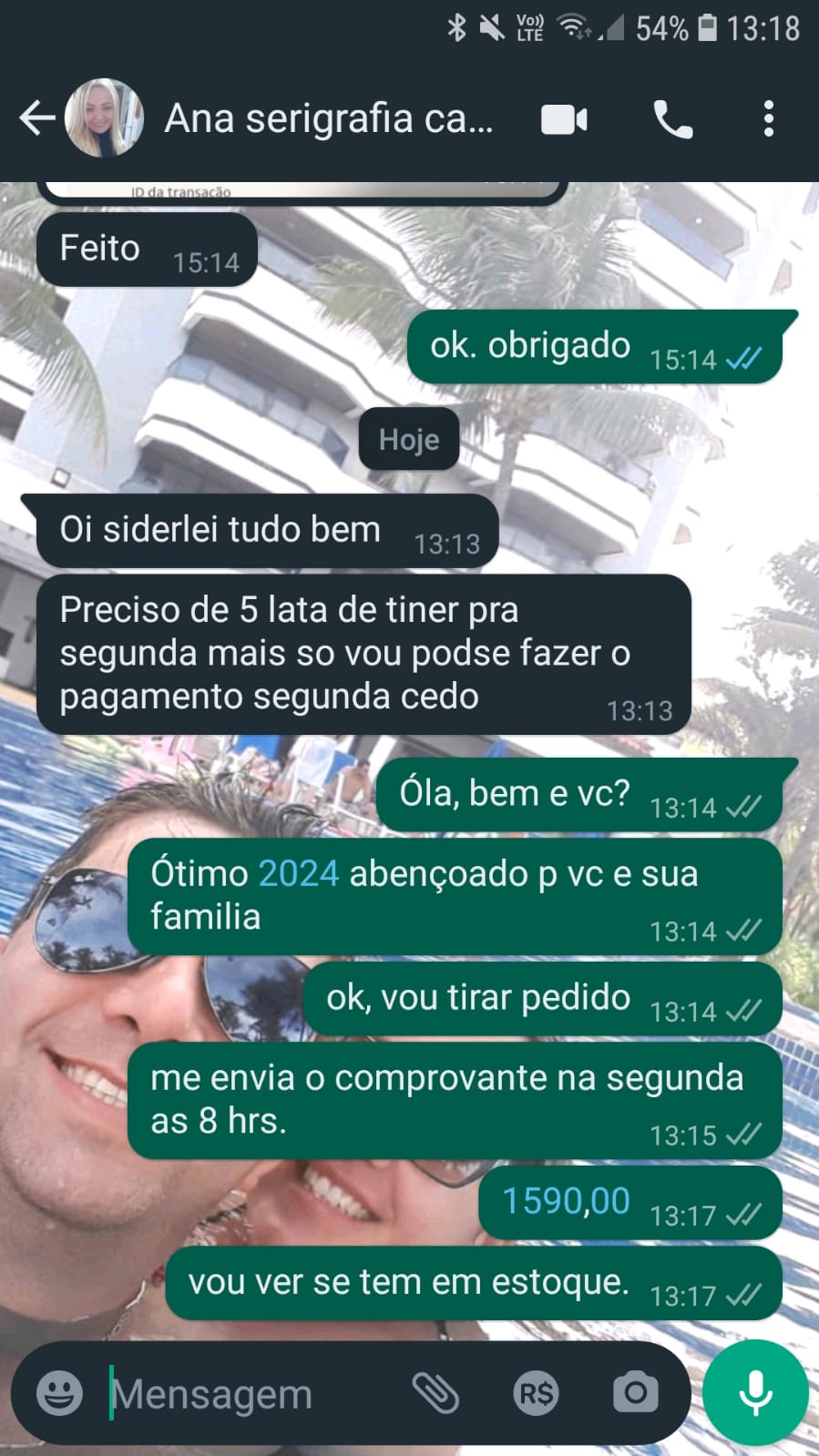
Task: Go back to the chat list
Action: tap(36, 118)
